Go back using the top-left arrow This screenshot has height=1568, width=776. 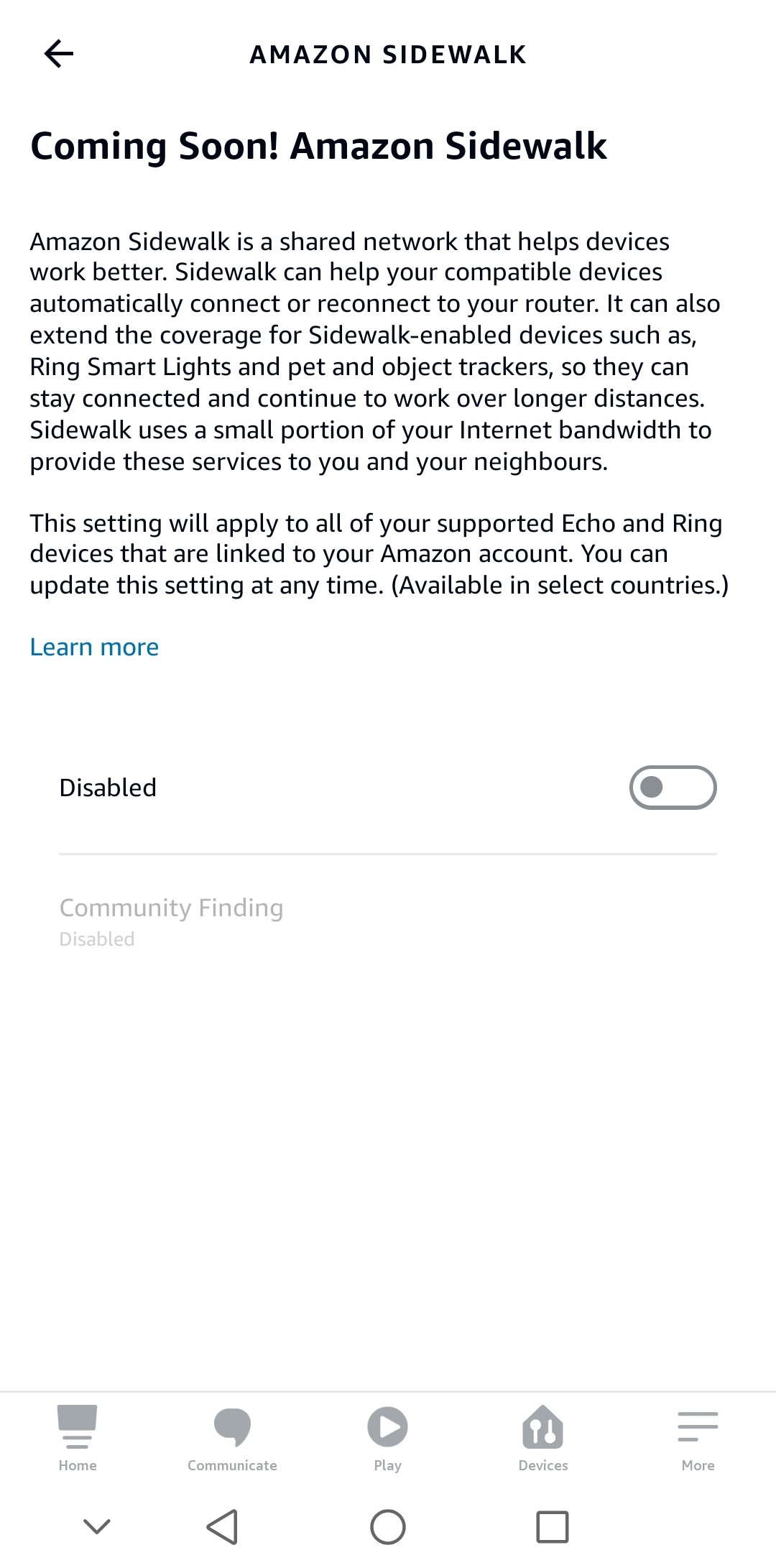coord(59,54)
